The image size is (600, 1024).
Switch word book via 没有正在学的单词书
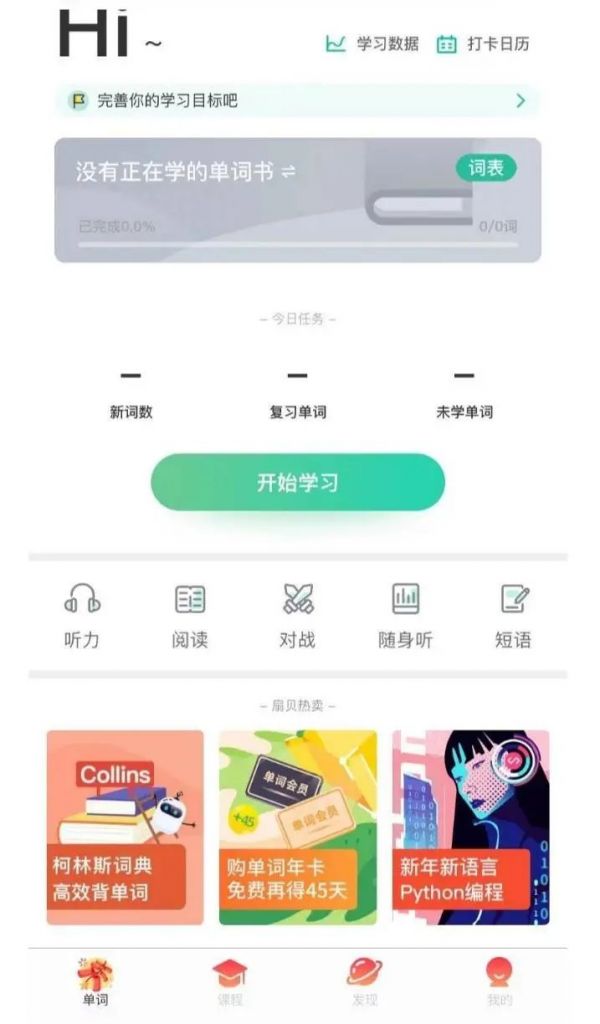tap(185, 172)
